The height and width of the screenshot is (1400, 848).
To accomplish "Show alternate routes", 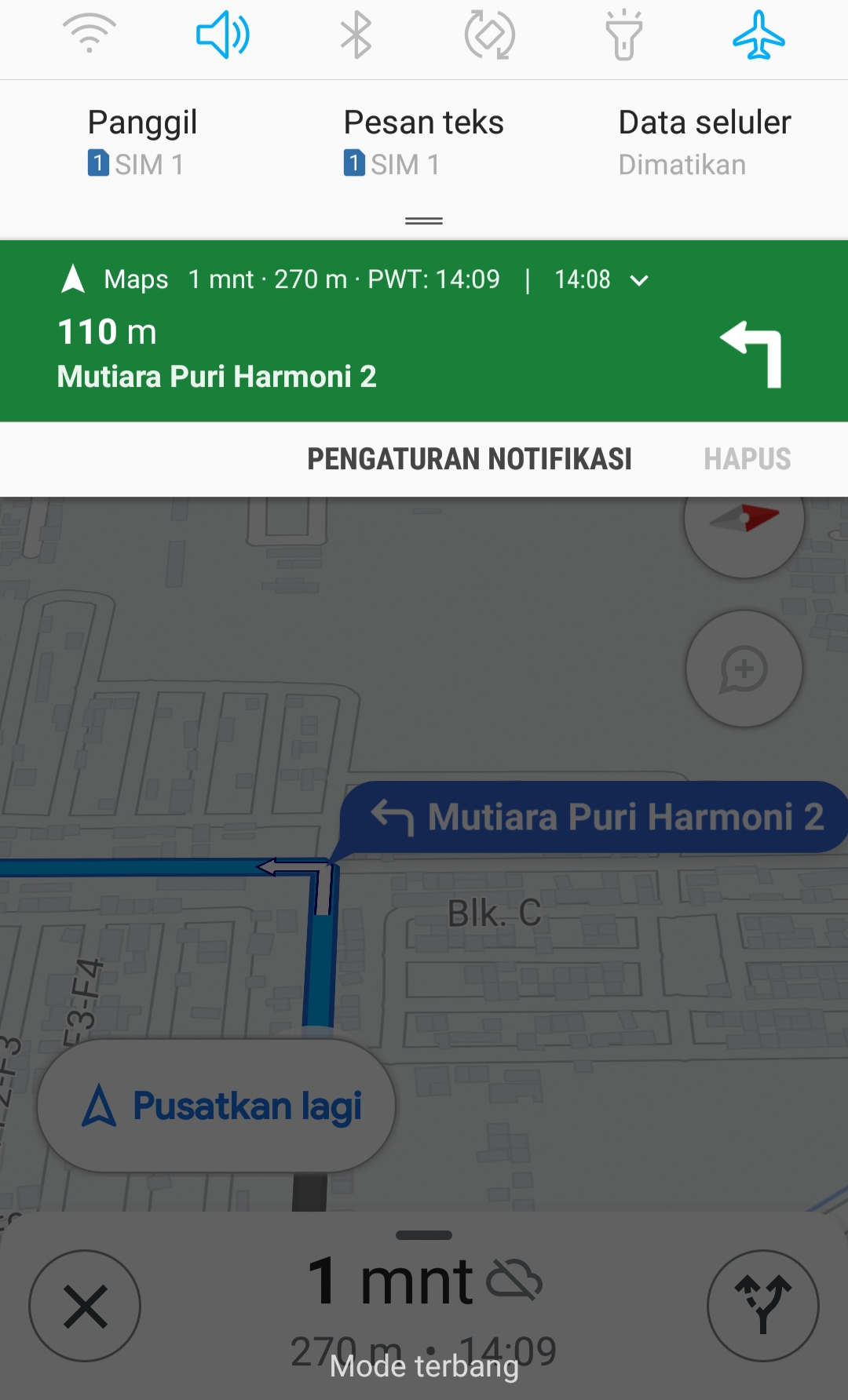I will 762,1306.
